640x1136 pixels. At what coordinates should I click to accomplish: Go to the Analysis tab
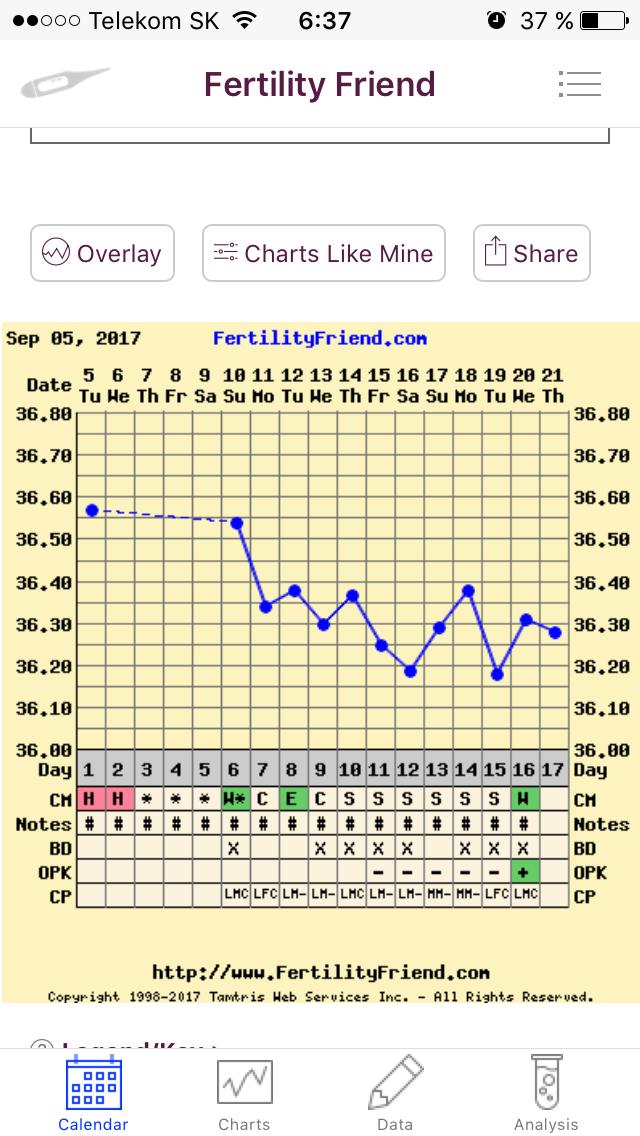(546, 1093)
